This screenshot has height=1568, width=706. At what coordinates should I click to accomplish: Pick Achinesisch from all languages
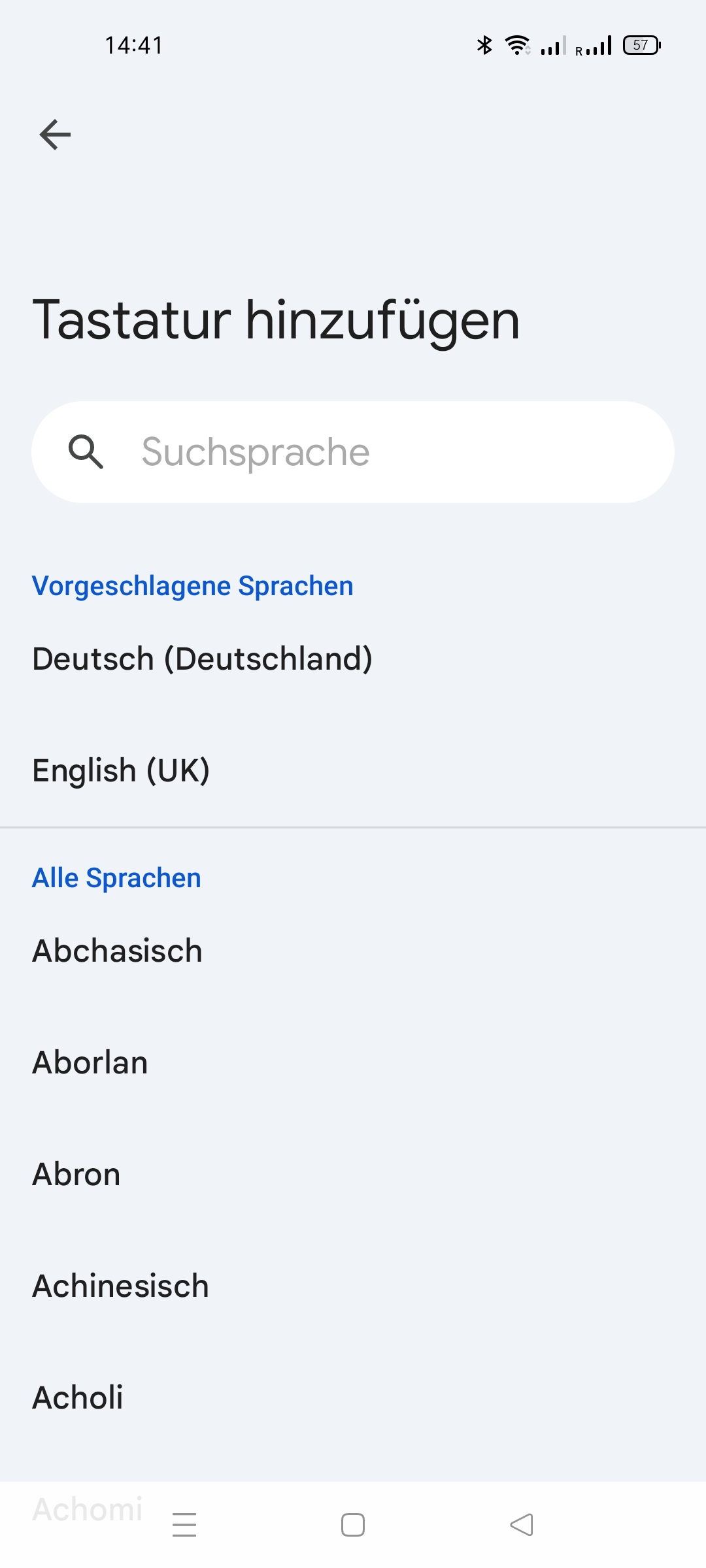tap(120, 1285)
